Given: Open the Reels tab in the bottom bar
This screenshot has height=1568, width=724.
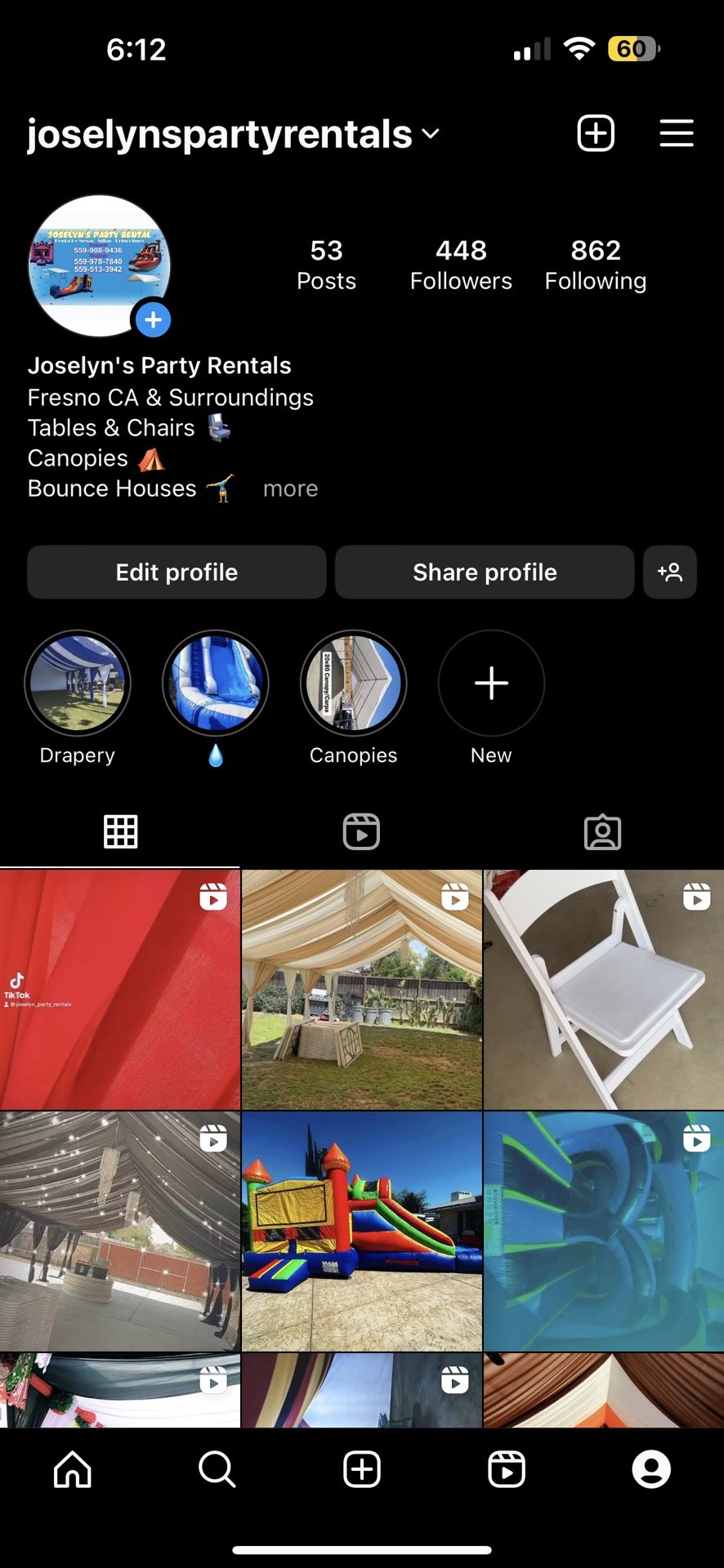Looking at the screenshot, I should tap(507, 1470).
